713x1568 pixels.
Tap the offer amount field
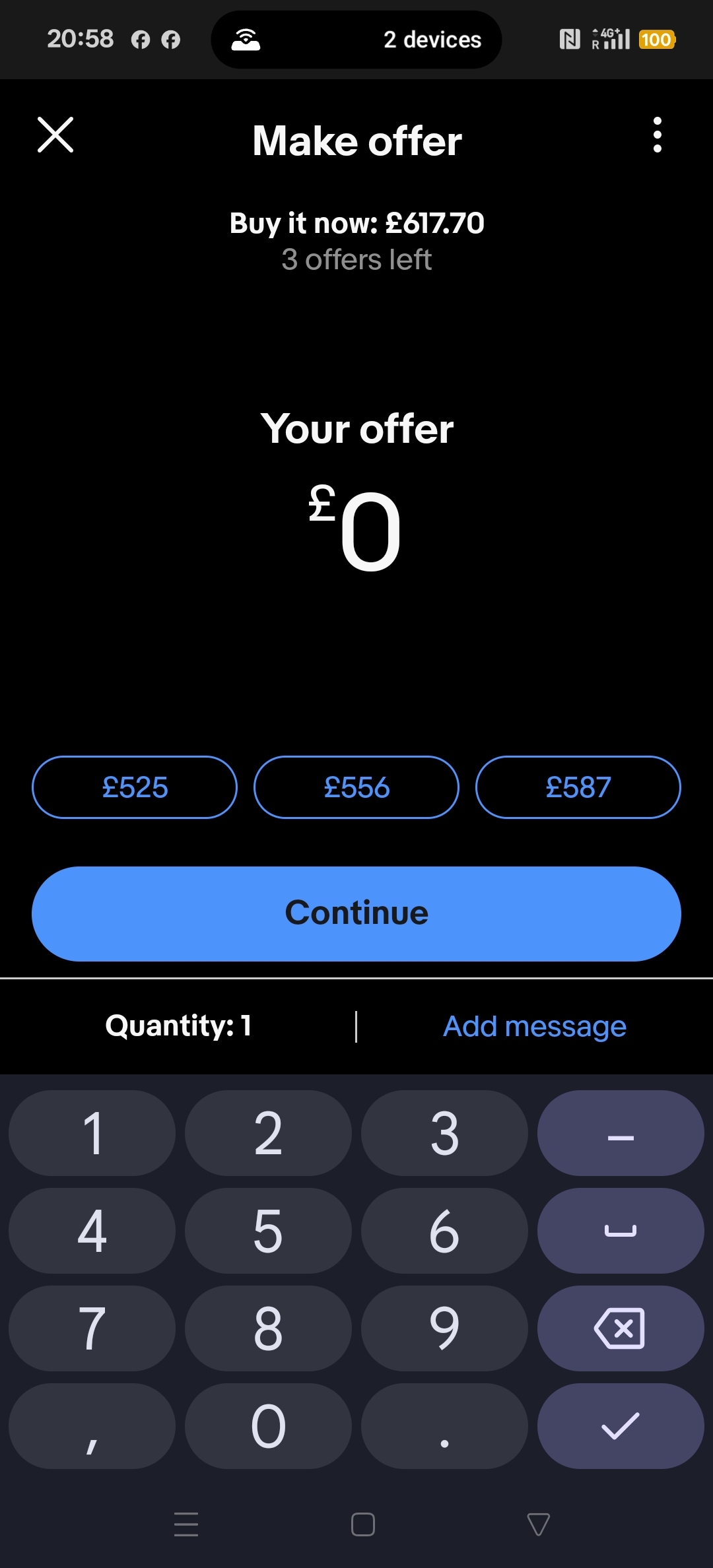356,528
